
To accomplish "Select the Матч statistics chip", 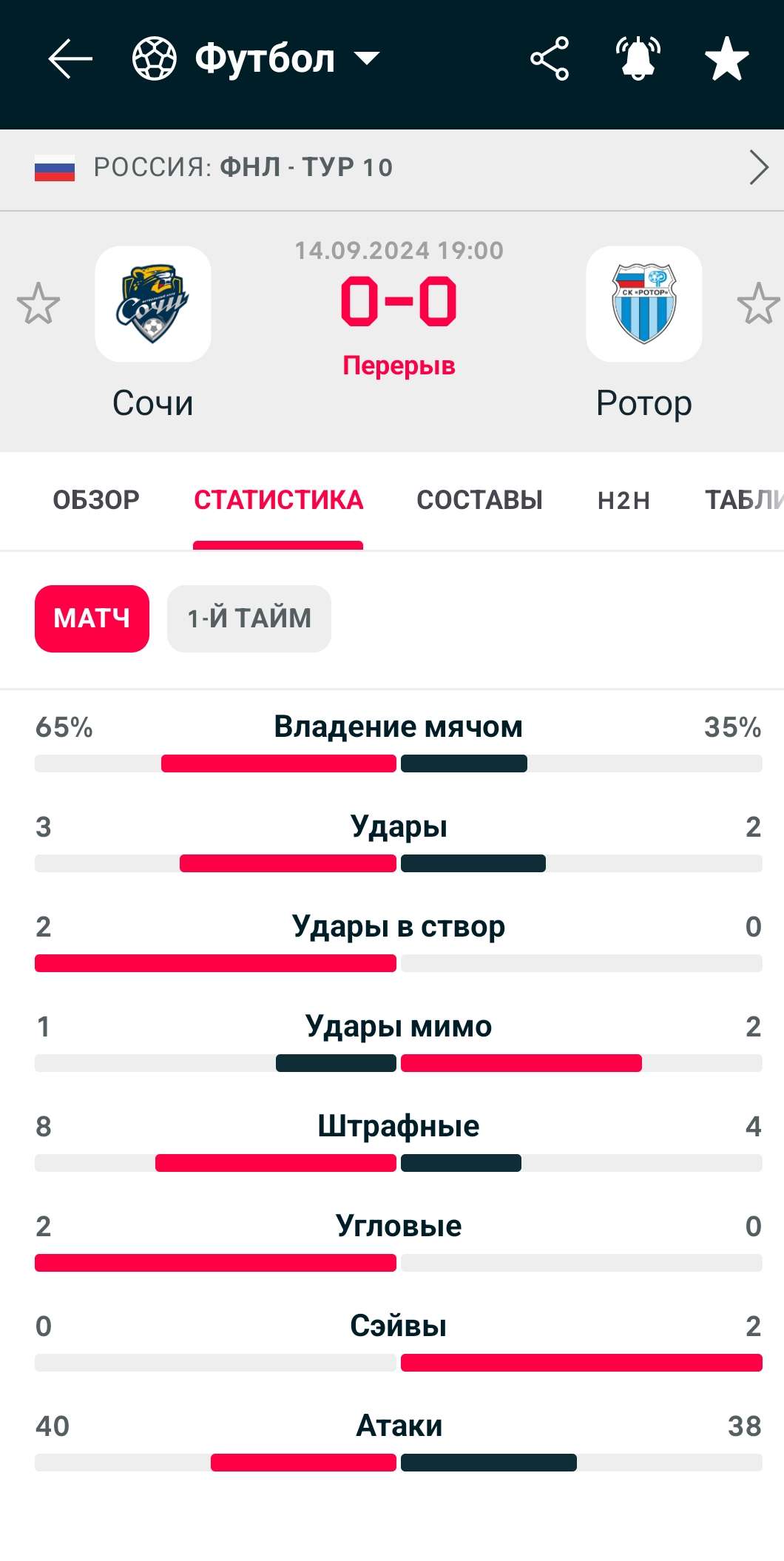I will click(92, 618).
